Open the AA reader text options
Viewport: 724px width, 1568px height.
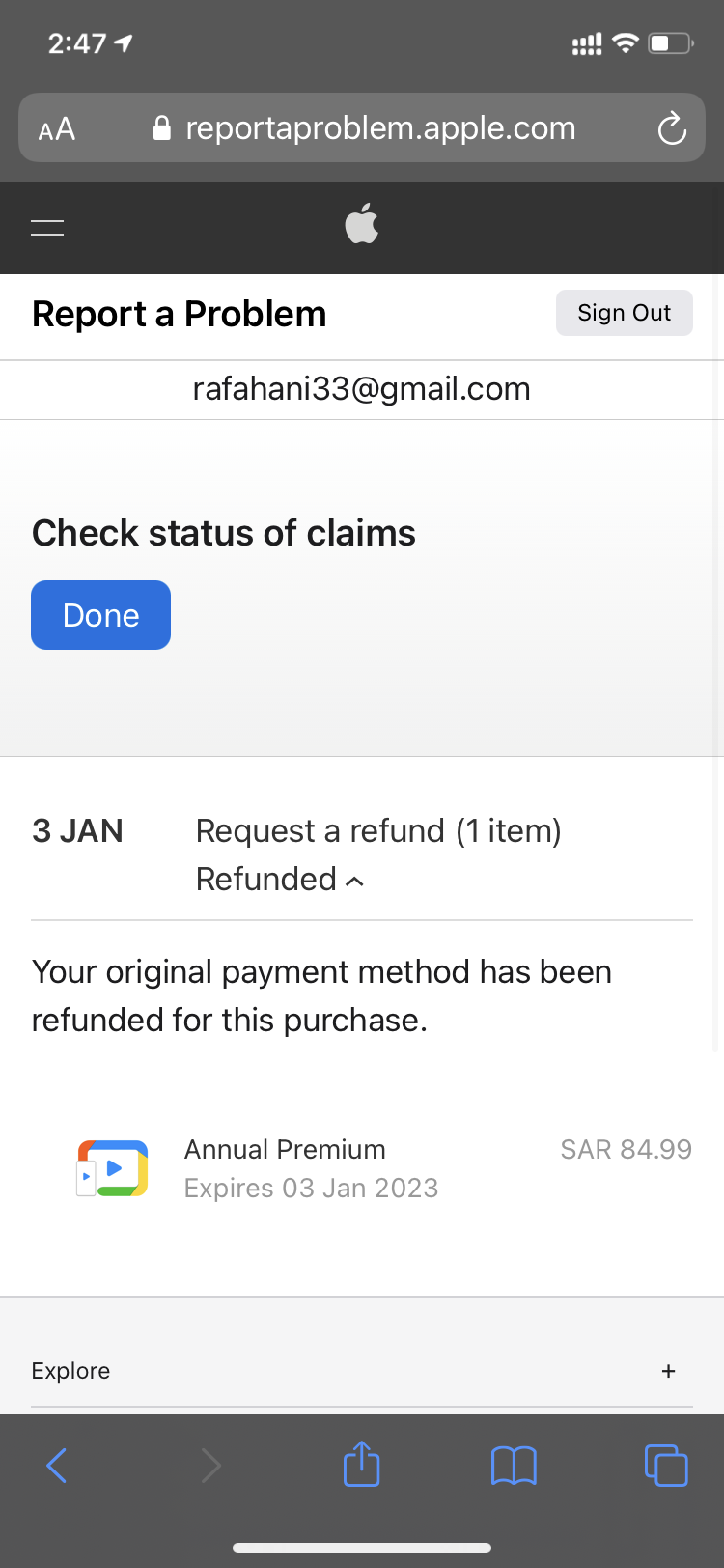click(57, 129)
